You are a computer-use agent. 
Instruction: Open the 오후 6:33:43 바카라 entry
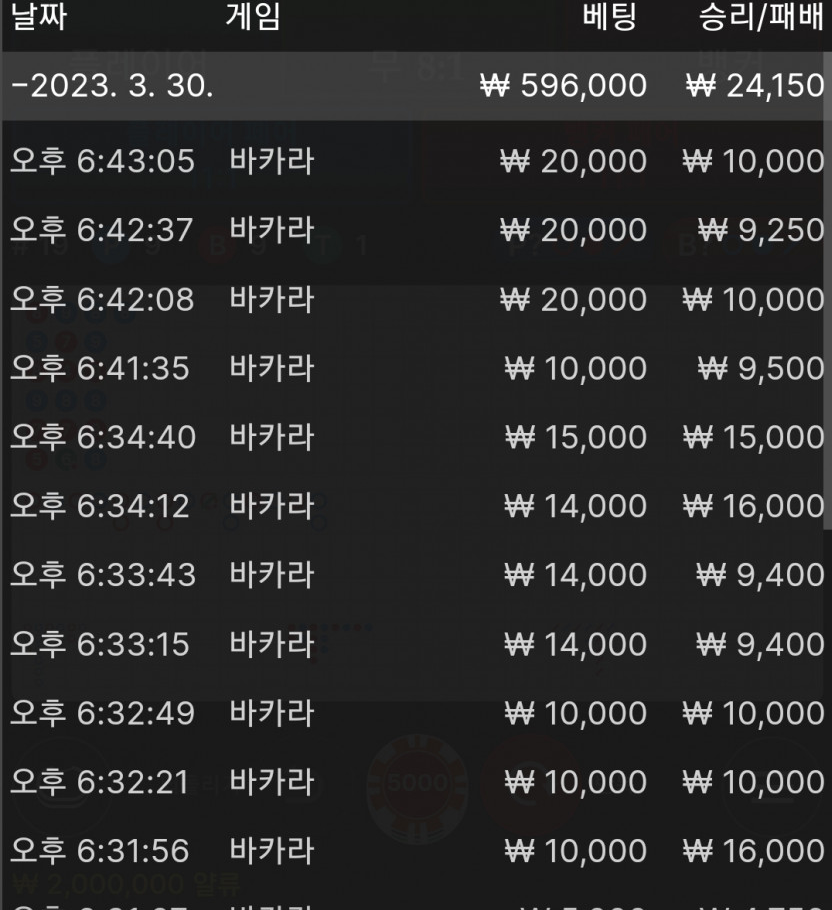(x=415, y=575)
